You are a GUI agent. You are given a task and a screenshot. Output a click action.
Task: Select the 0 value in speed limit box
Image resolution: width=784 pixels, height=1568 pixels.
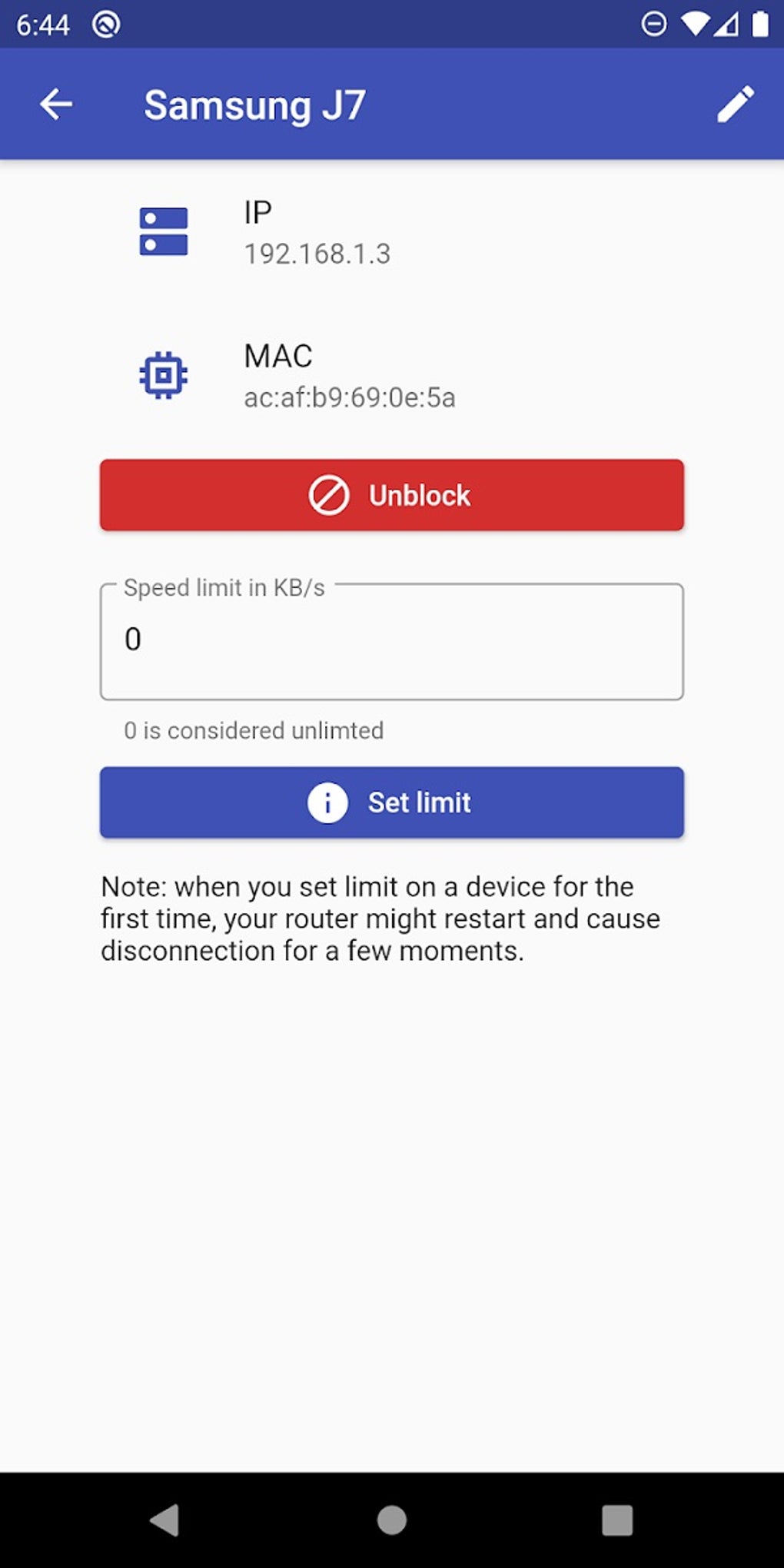coord(133,639)
